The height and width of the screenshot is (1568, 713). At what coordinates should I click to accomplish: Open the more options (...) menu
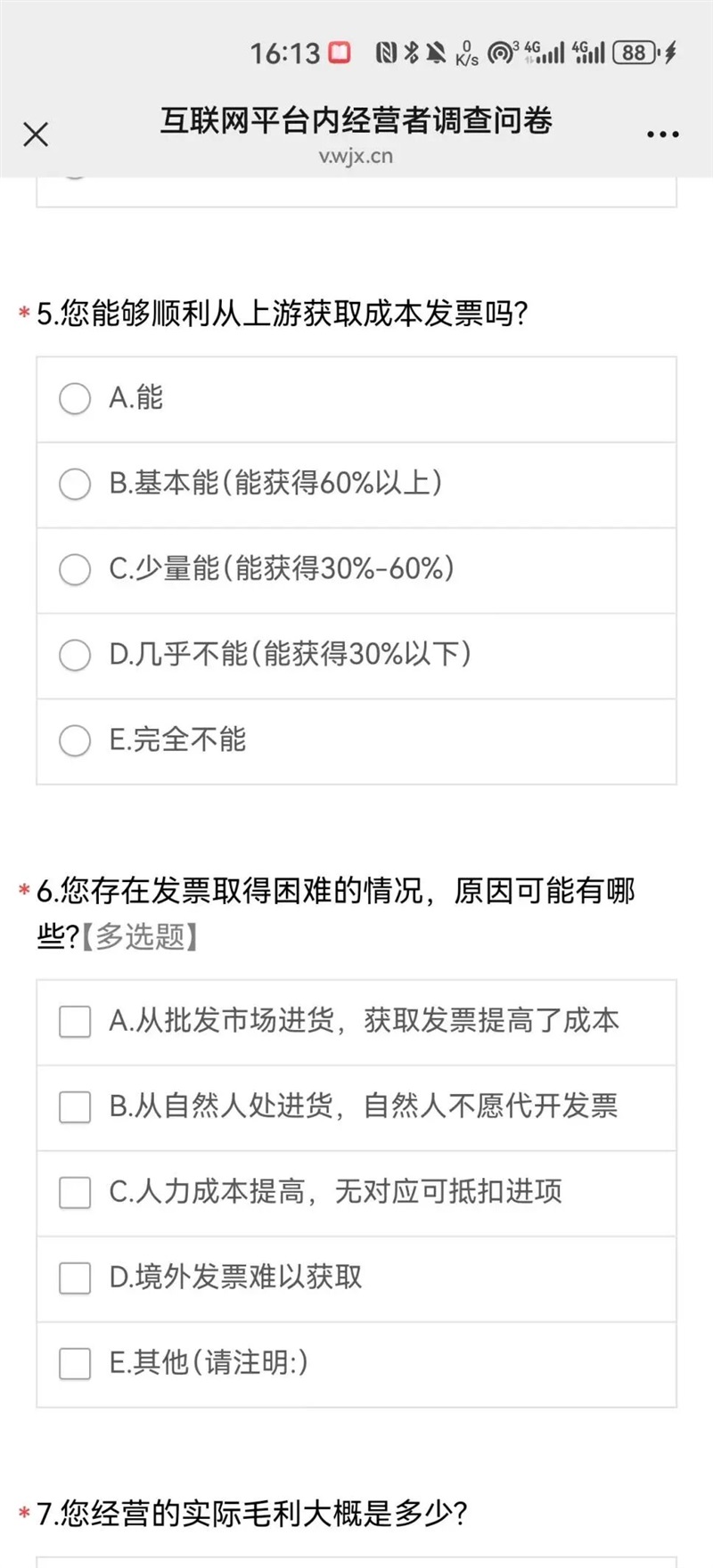[x=662, y=134]
